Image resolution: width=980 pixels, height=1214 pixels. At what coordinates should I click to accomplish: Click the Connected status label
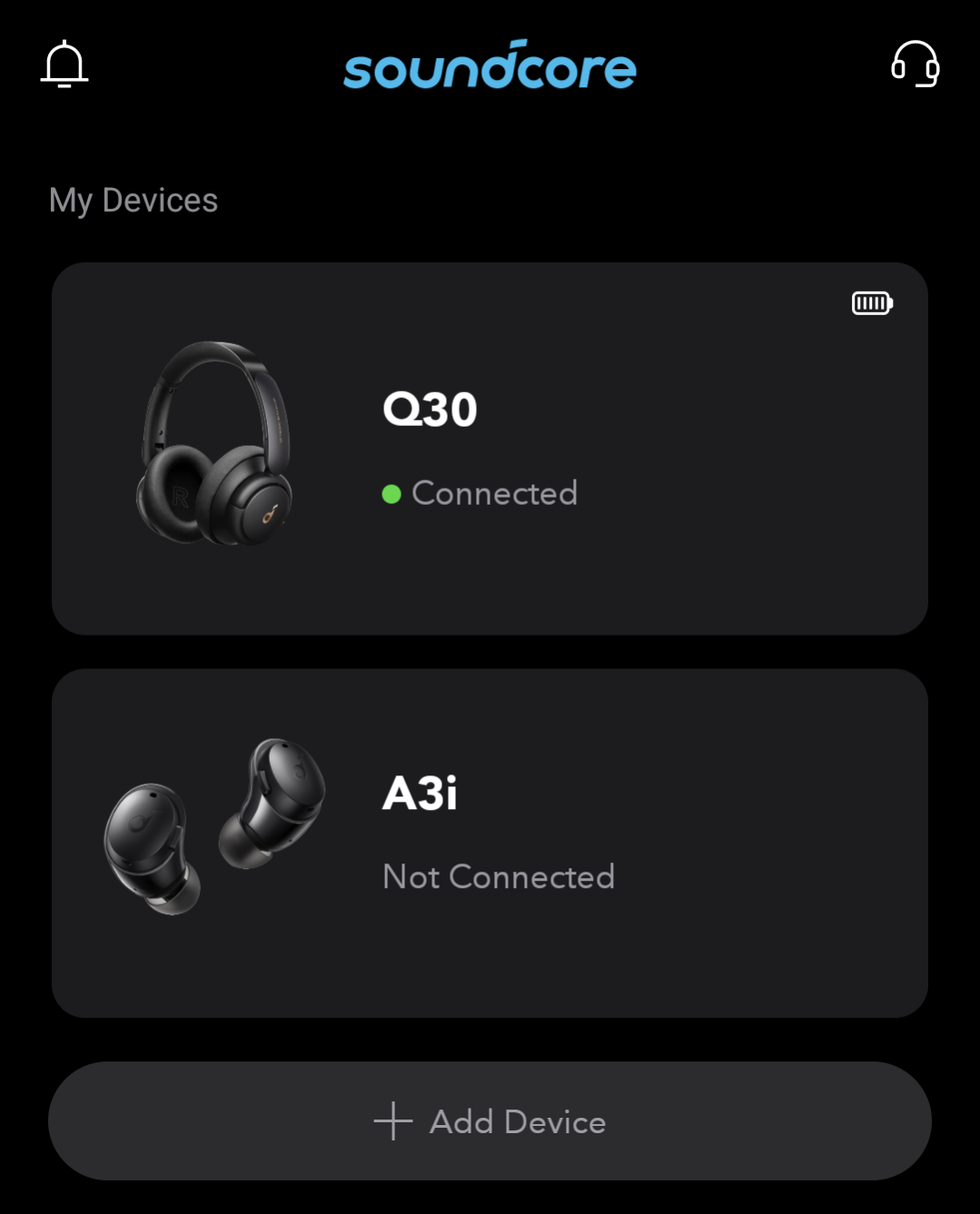tap(495, 493)
